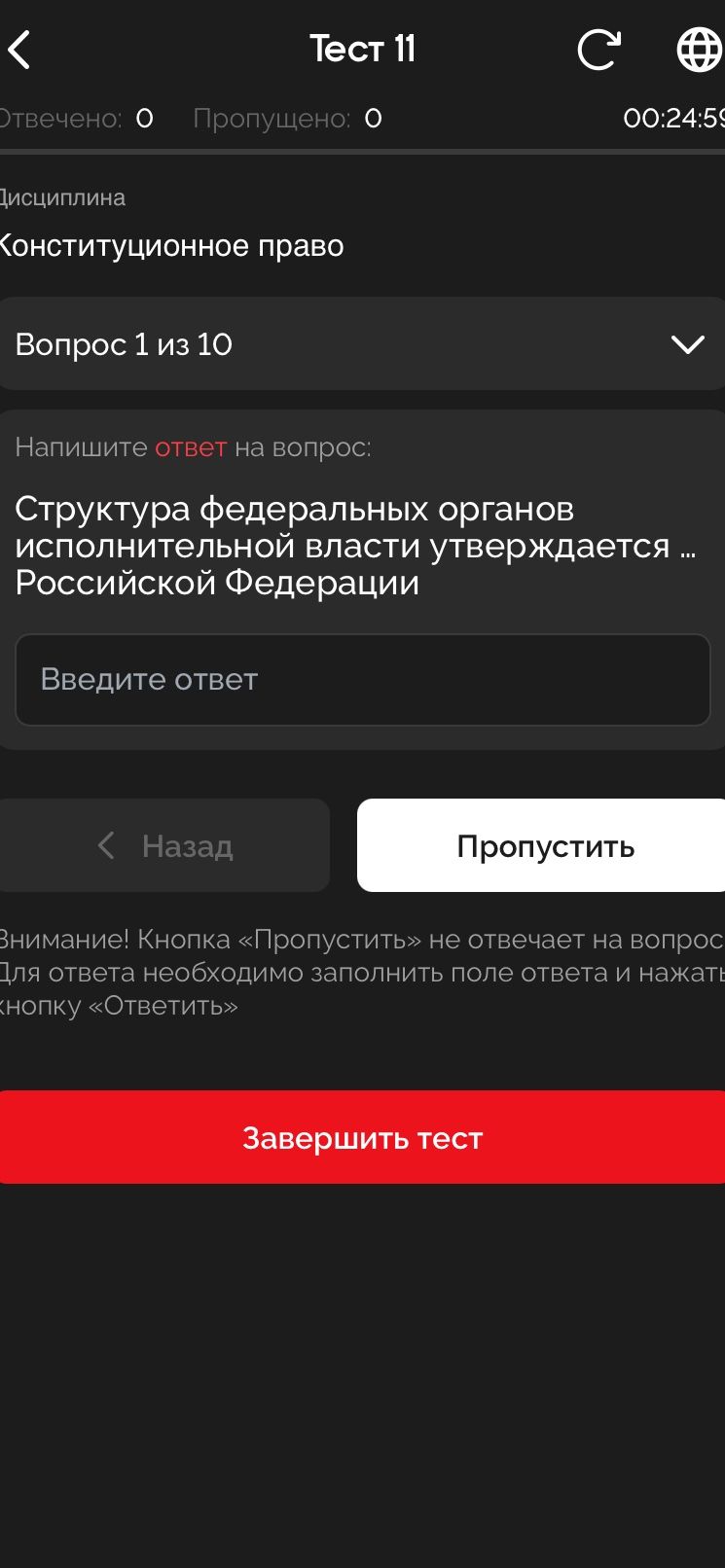Focus the "Введите ответ" answer field
The height and width of the screenshot is (1568, 725).
(362, 679)
